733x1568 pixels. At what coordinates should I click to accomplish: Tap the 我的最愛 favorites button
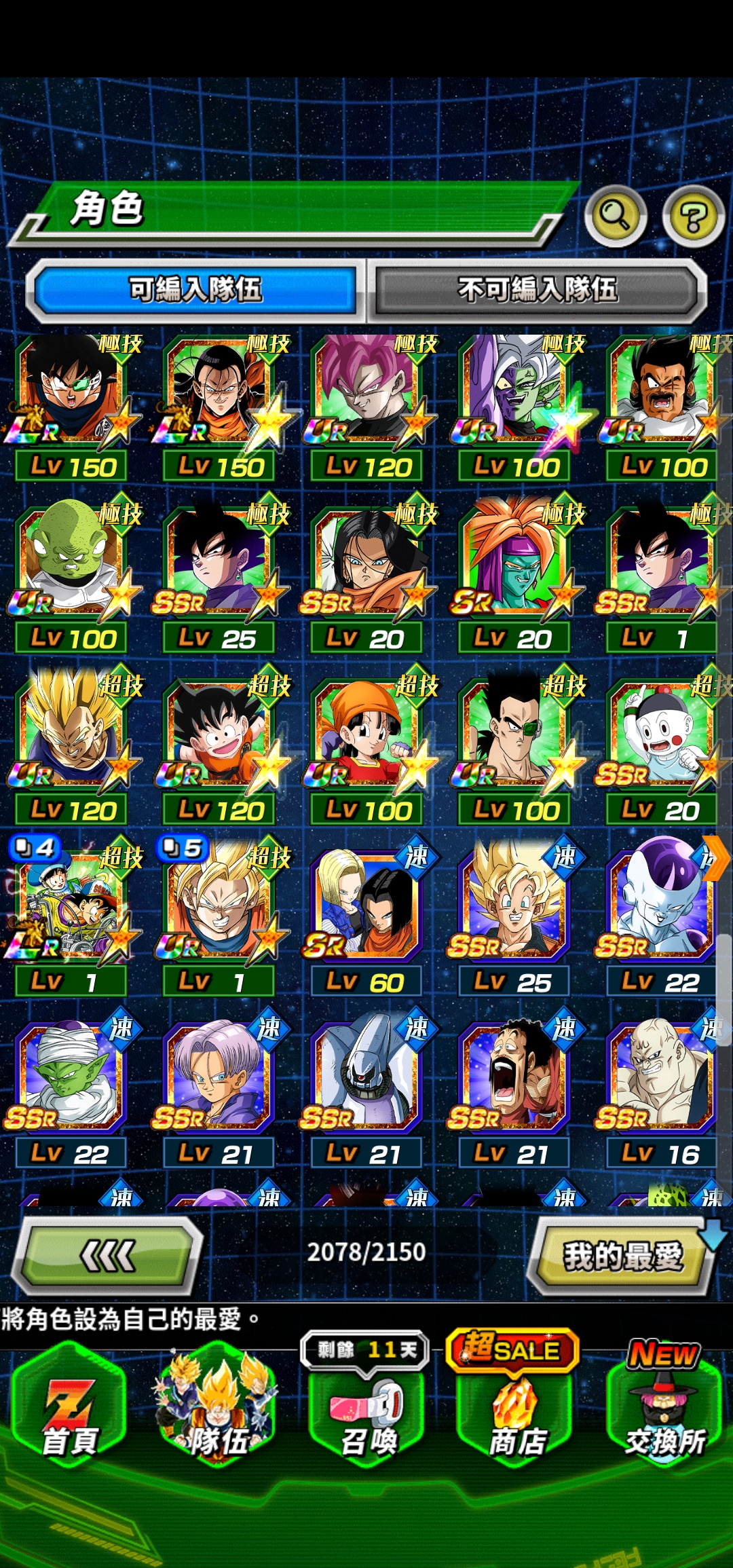(x=622, y=1256)
